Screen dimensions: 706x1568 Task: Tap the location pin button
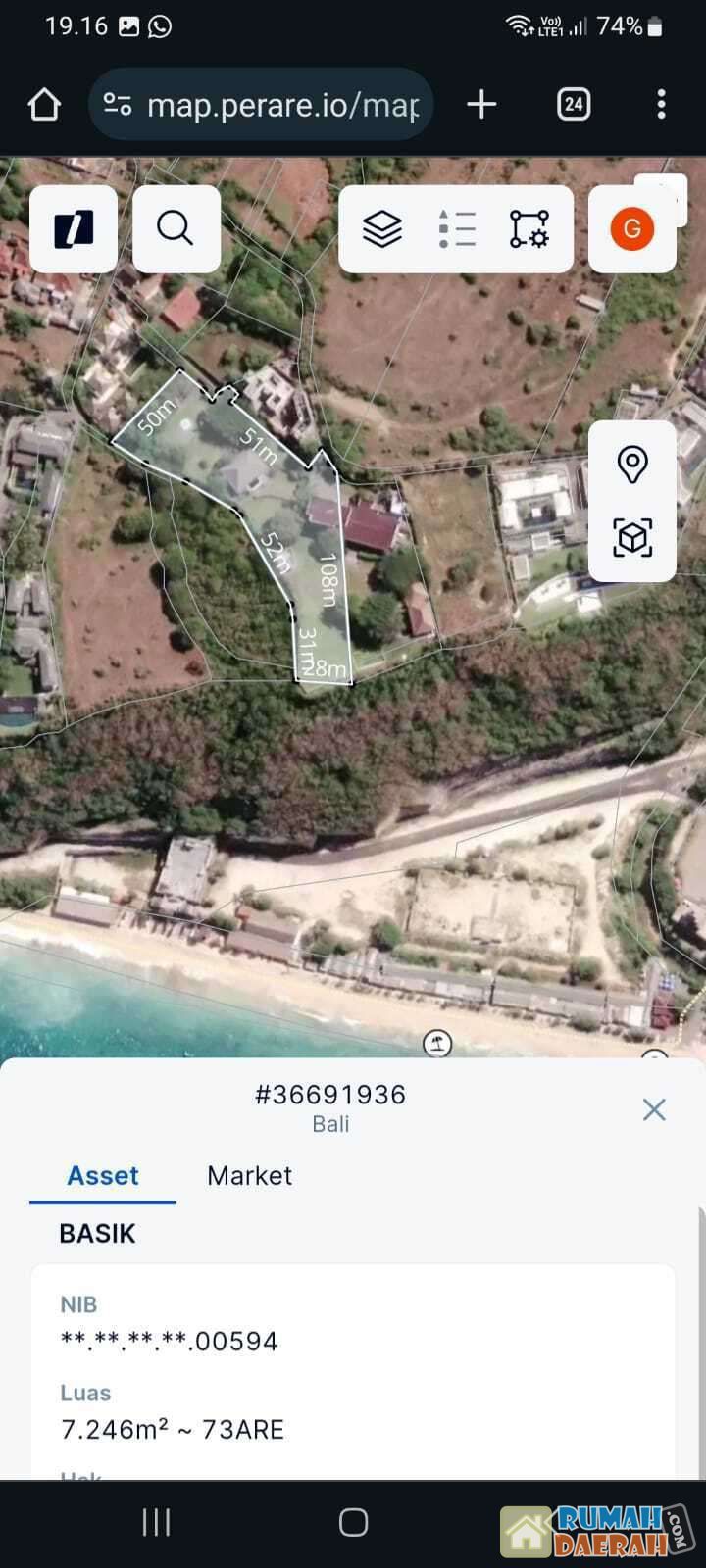click(632, 465)
